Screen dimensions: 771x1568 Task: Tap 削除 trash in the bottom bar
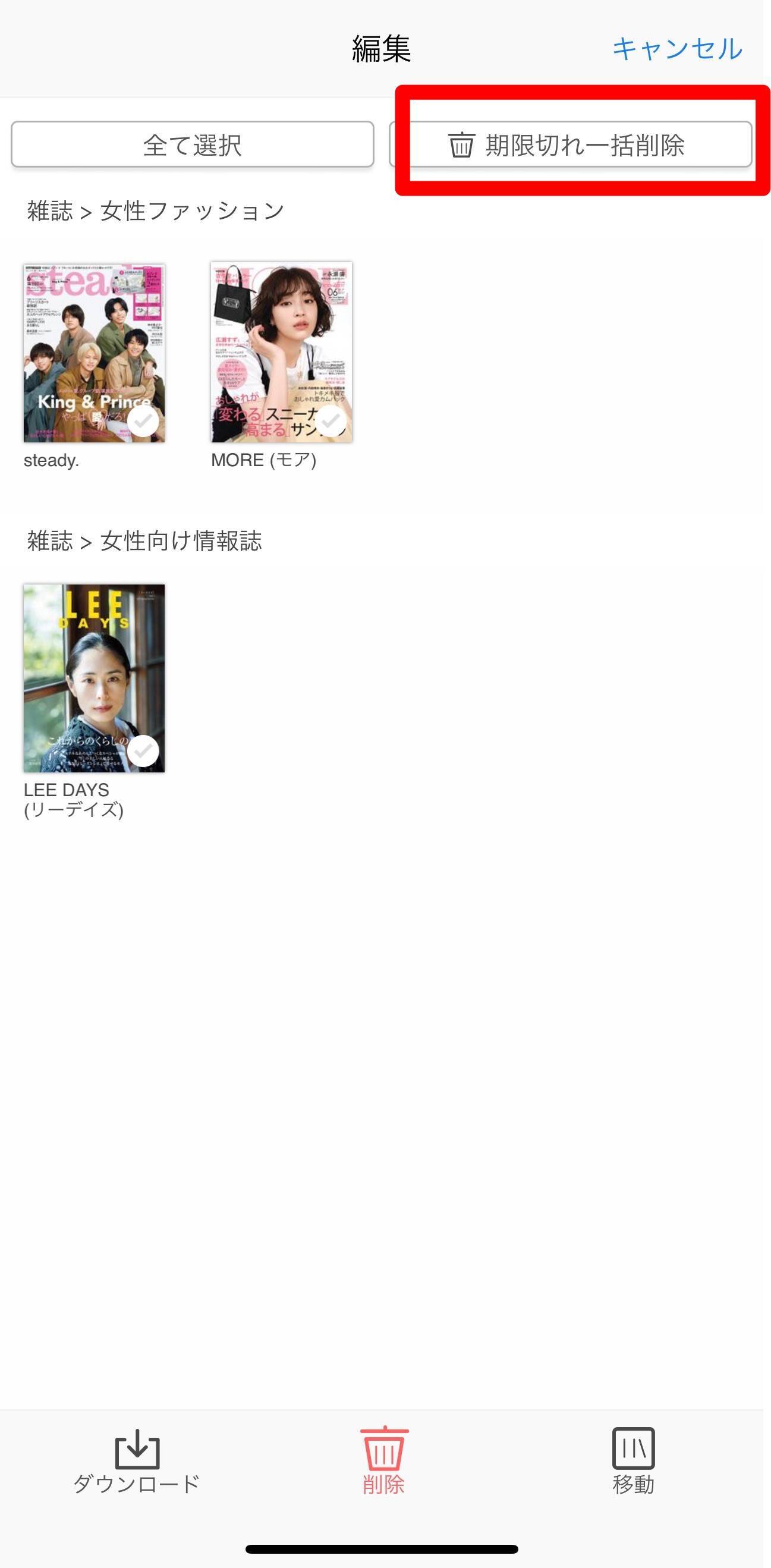click(x=383, y=1462)
